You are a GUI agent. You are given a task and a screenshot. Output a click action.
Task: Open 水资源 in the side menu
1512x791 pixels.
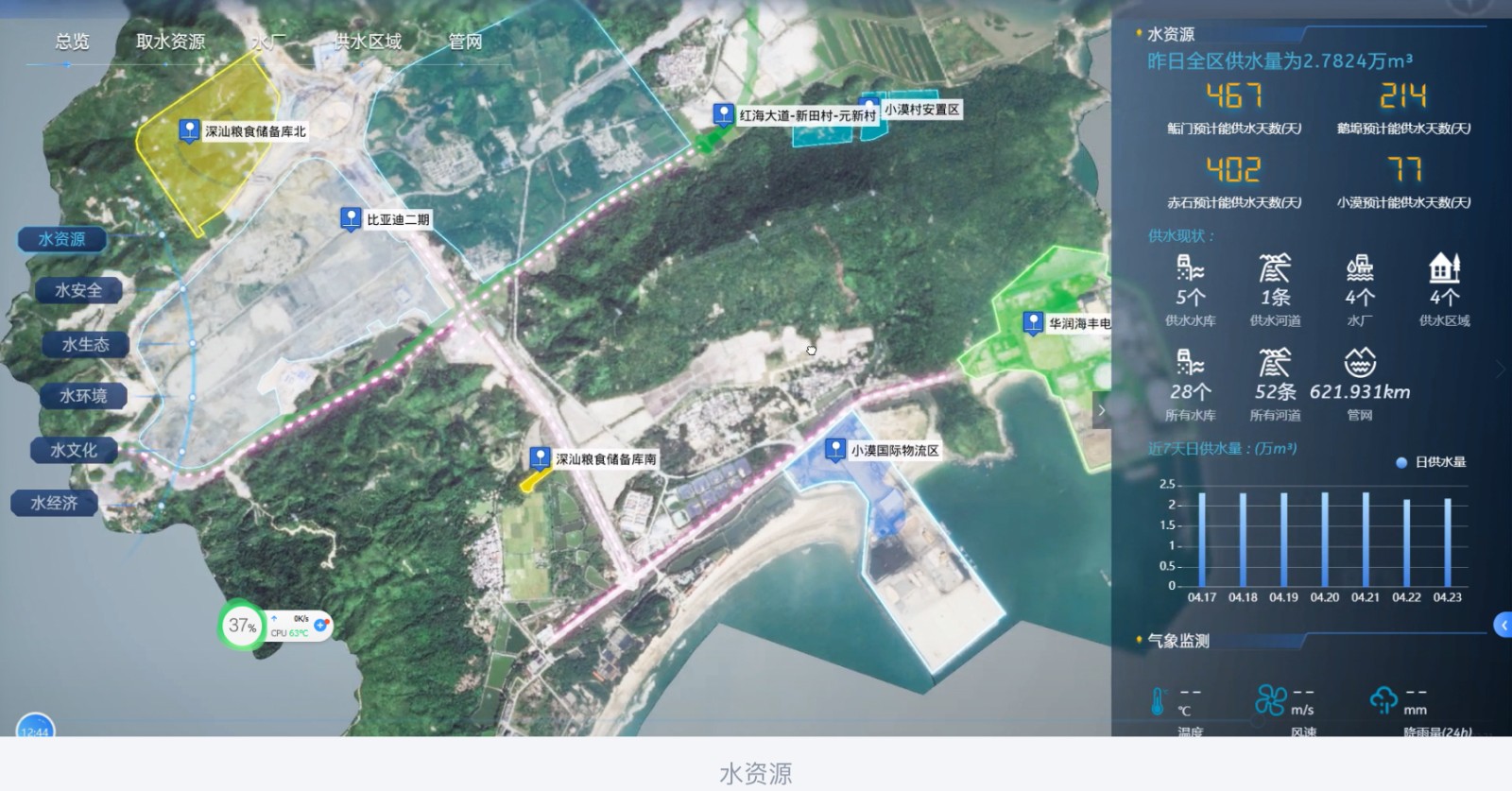click(61, 239)
